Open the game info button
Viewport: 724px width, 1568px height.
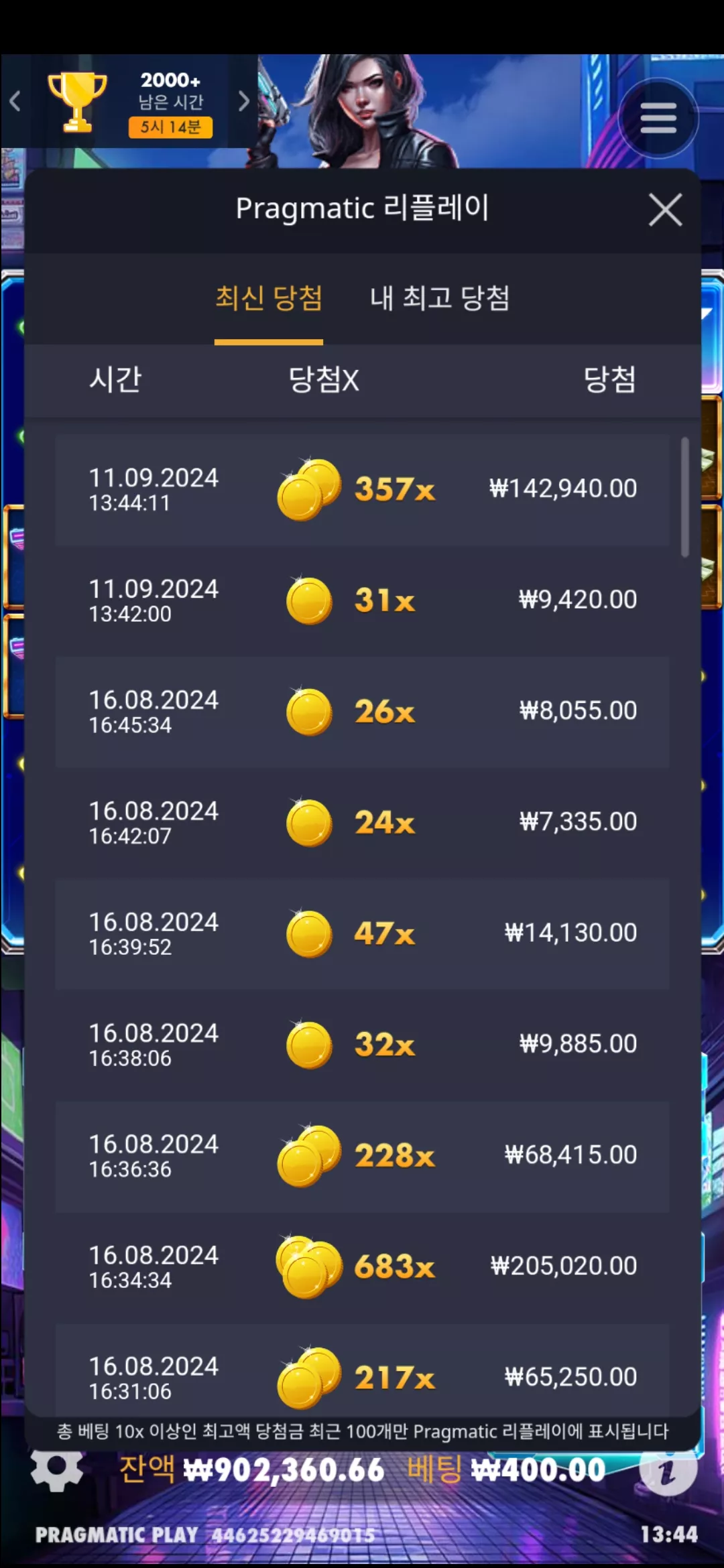click(x=668, y=1470)
